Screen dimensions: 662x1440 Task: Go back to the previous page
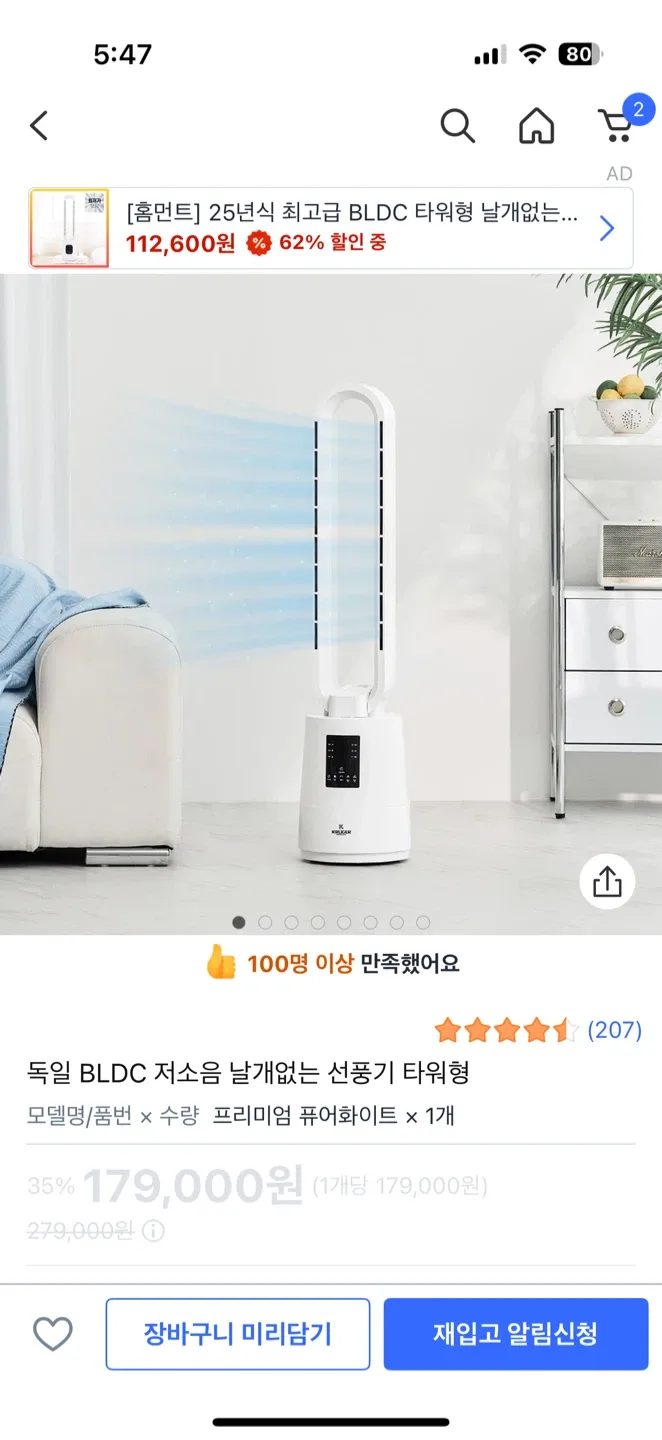[39, 126]
